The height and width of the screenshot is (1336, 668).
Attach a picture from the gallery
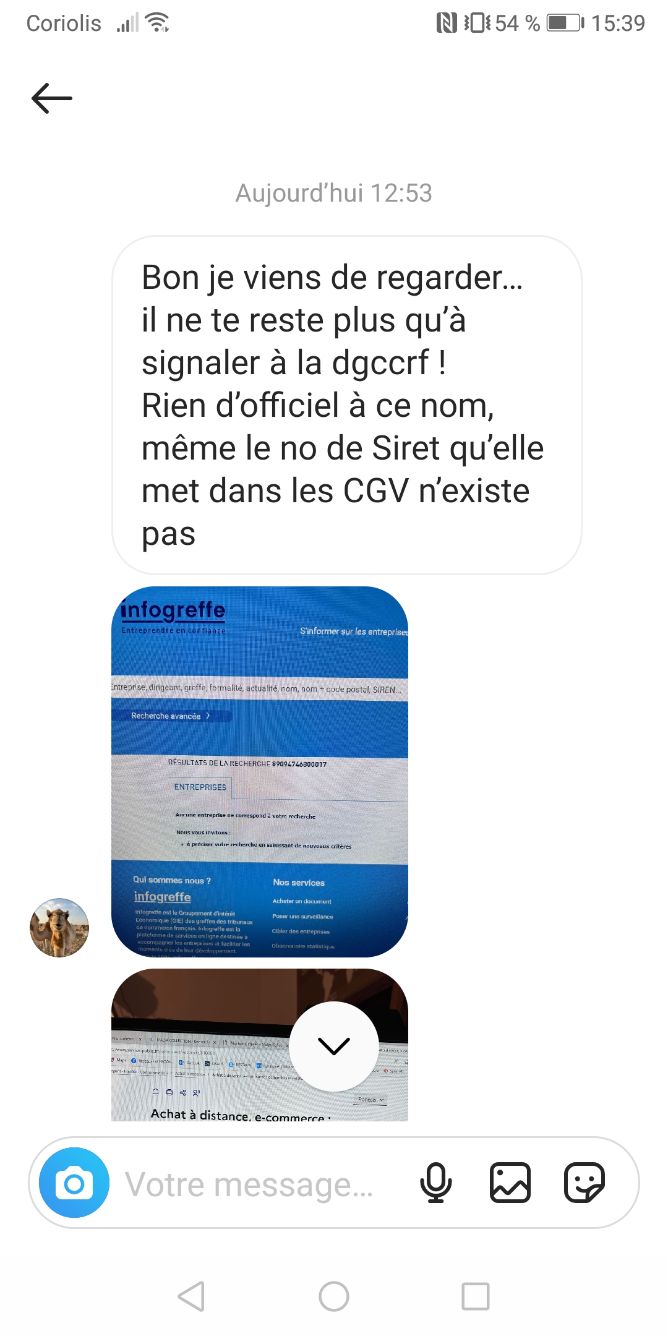pos(510,1184)
